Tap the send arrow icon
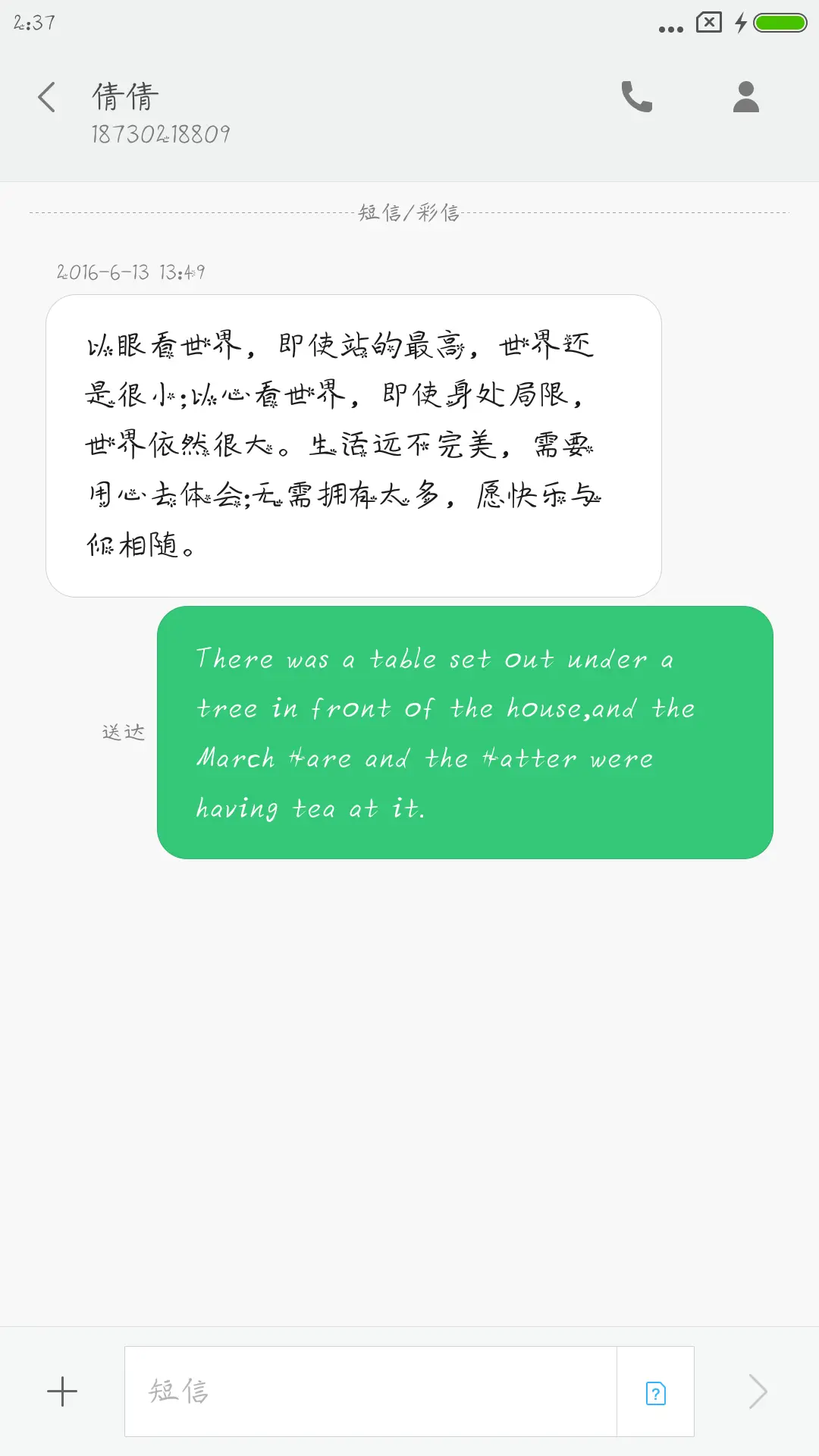This screenshot has width=819, height=1456. (758, 1392)
